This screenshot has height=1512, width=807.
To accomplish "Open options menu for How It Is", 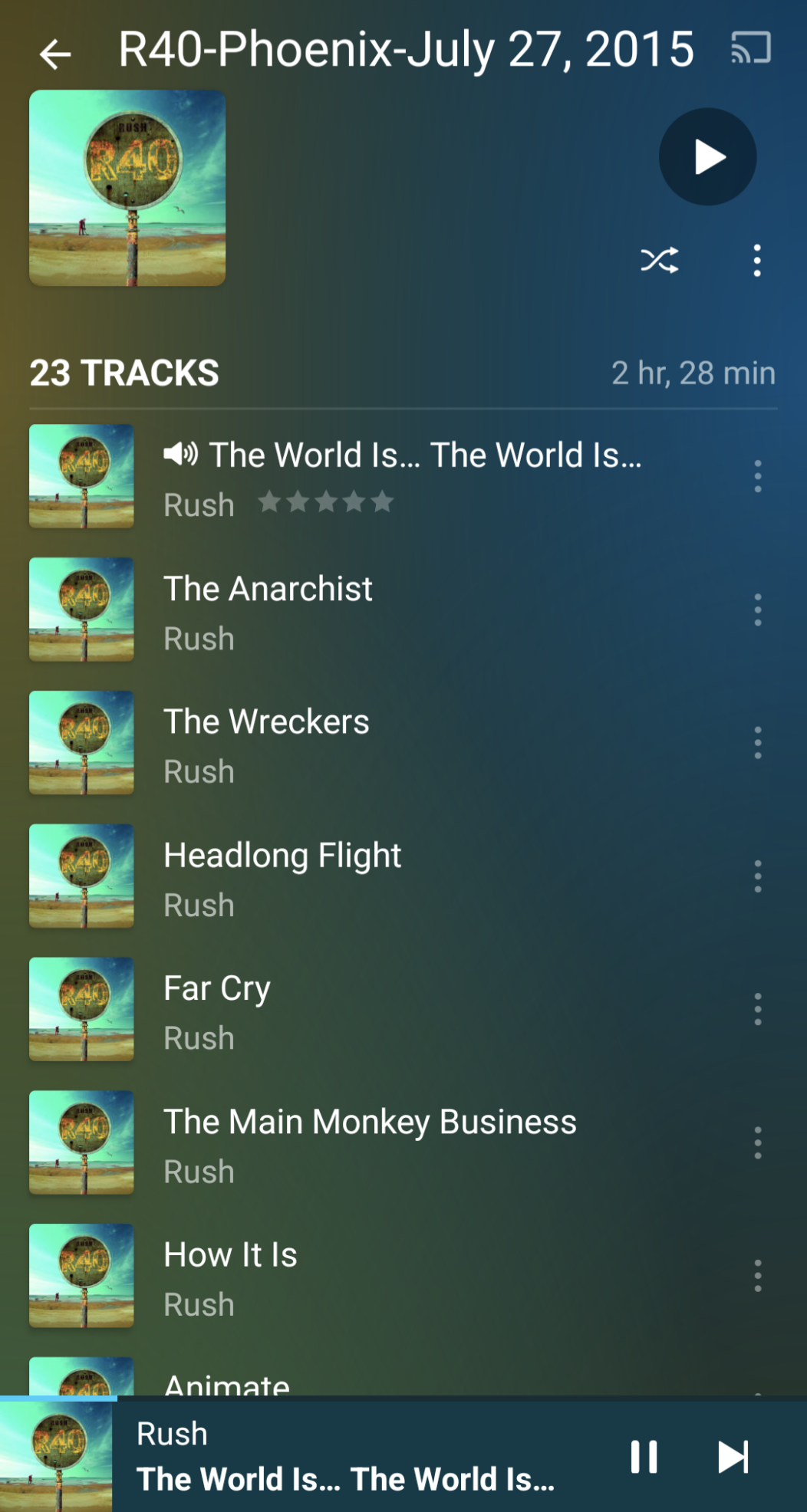I will (758, 1277).
